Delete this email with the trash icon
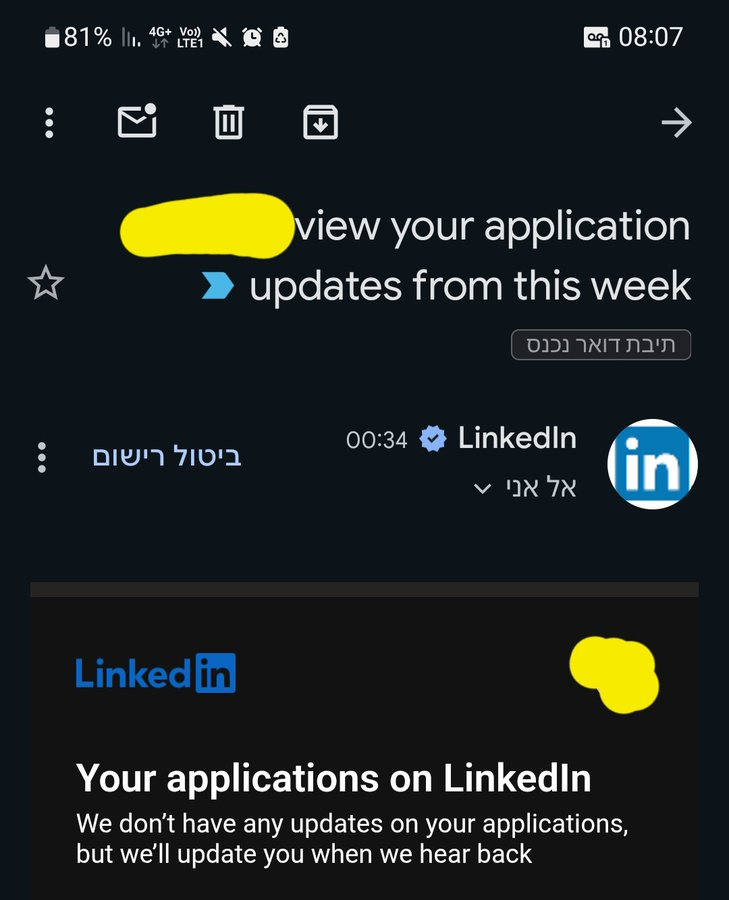 point(228,123)
